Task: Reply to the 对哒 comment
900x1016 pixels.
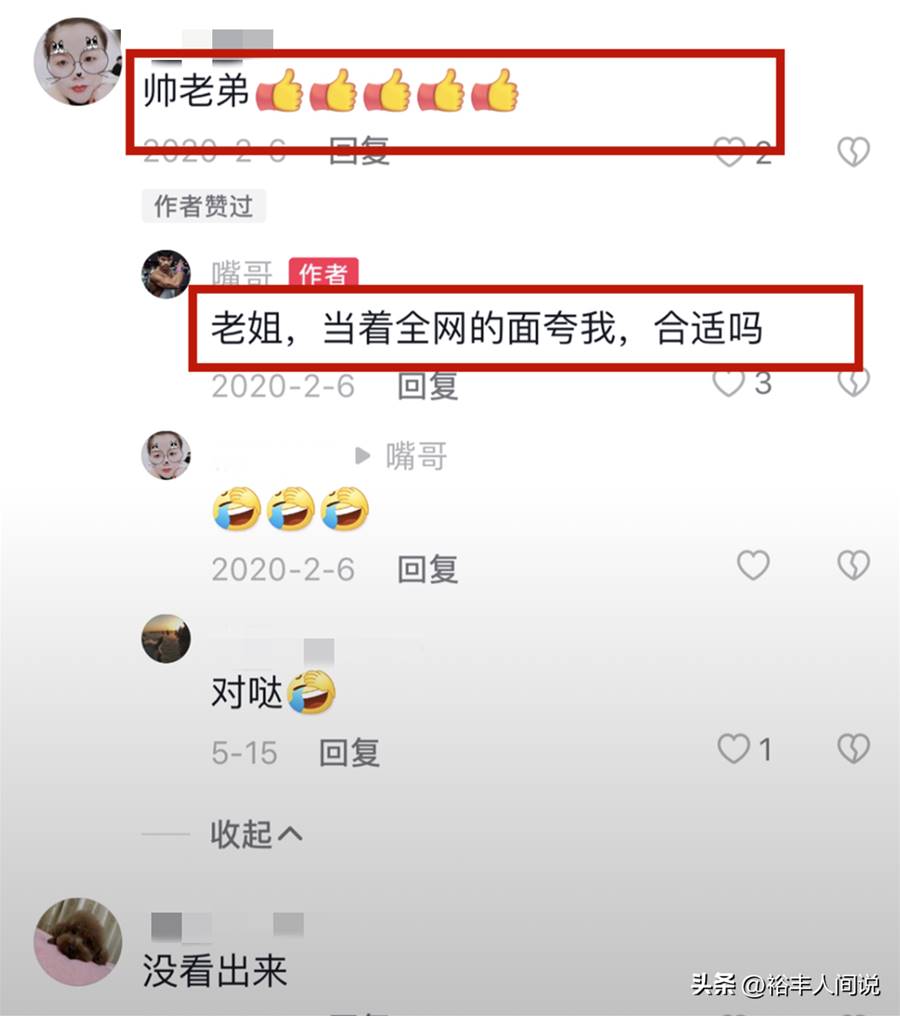Action: click(349, 752)
